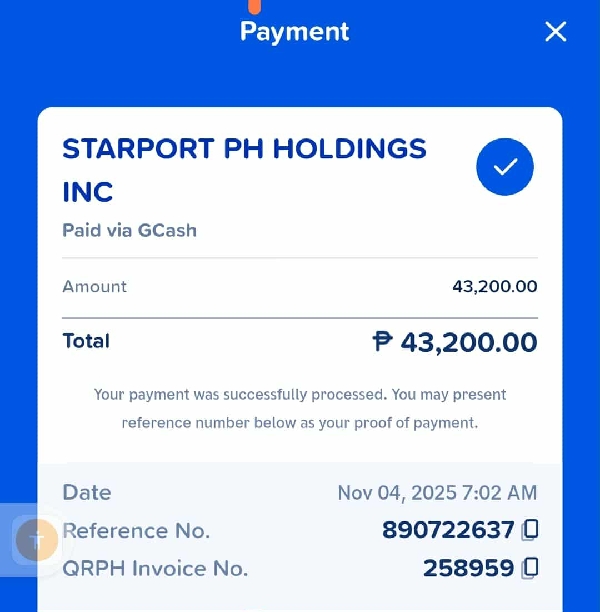This screenshot has width=600, height=612.
Task: Tap the floating orange assistive button
Action: pos(37,540)
